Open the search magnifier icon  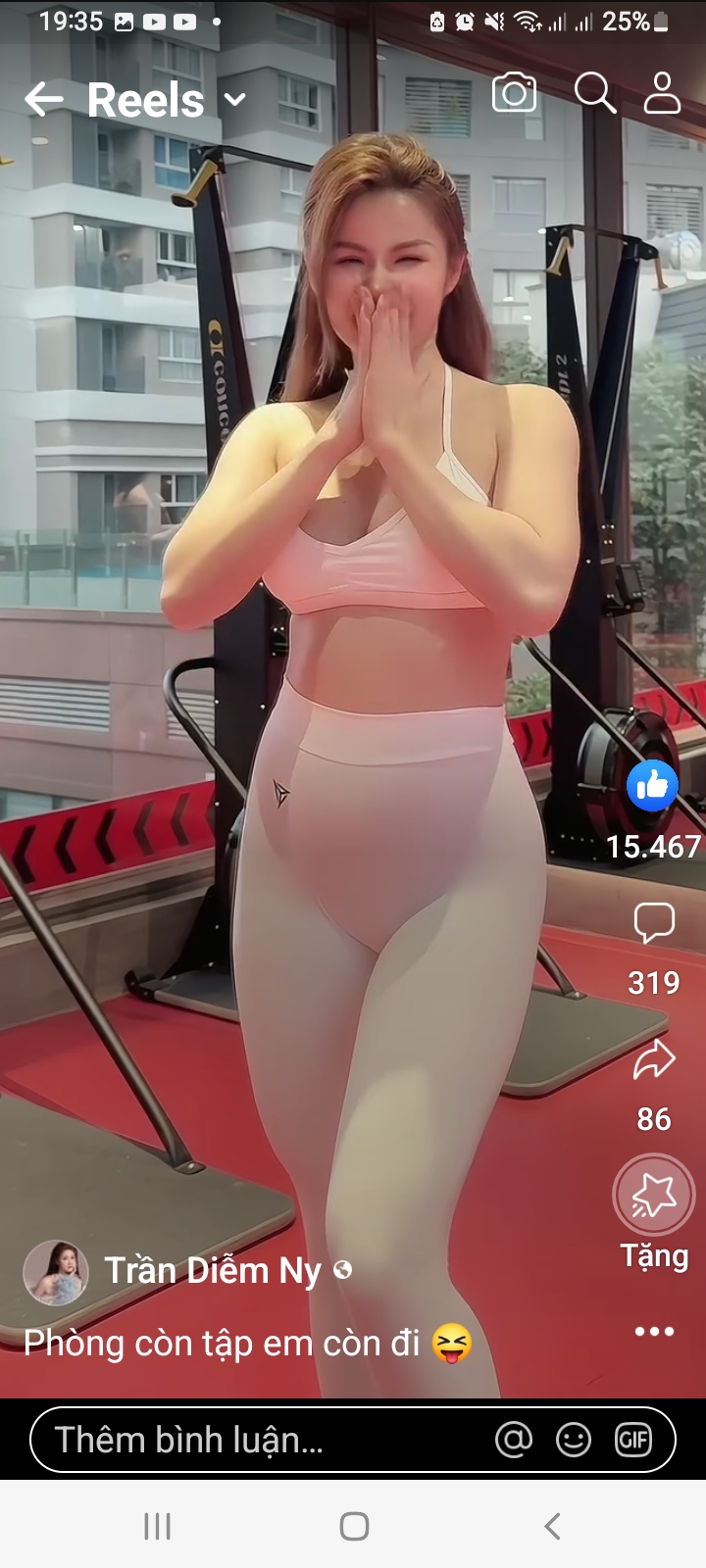coord(594,94)
